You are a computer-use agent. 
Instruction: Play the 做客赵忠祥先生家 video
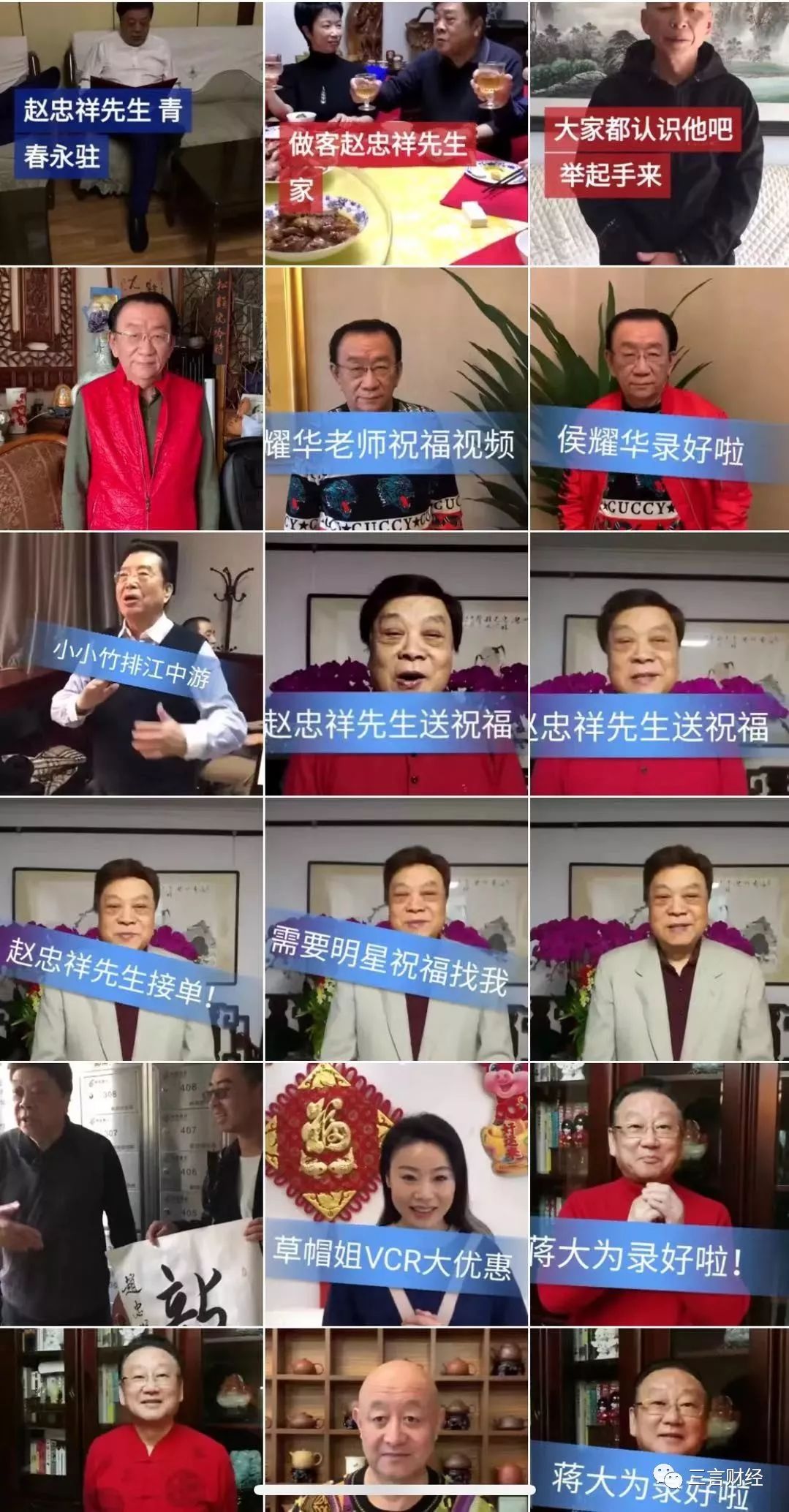[x=396, y=132]
